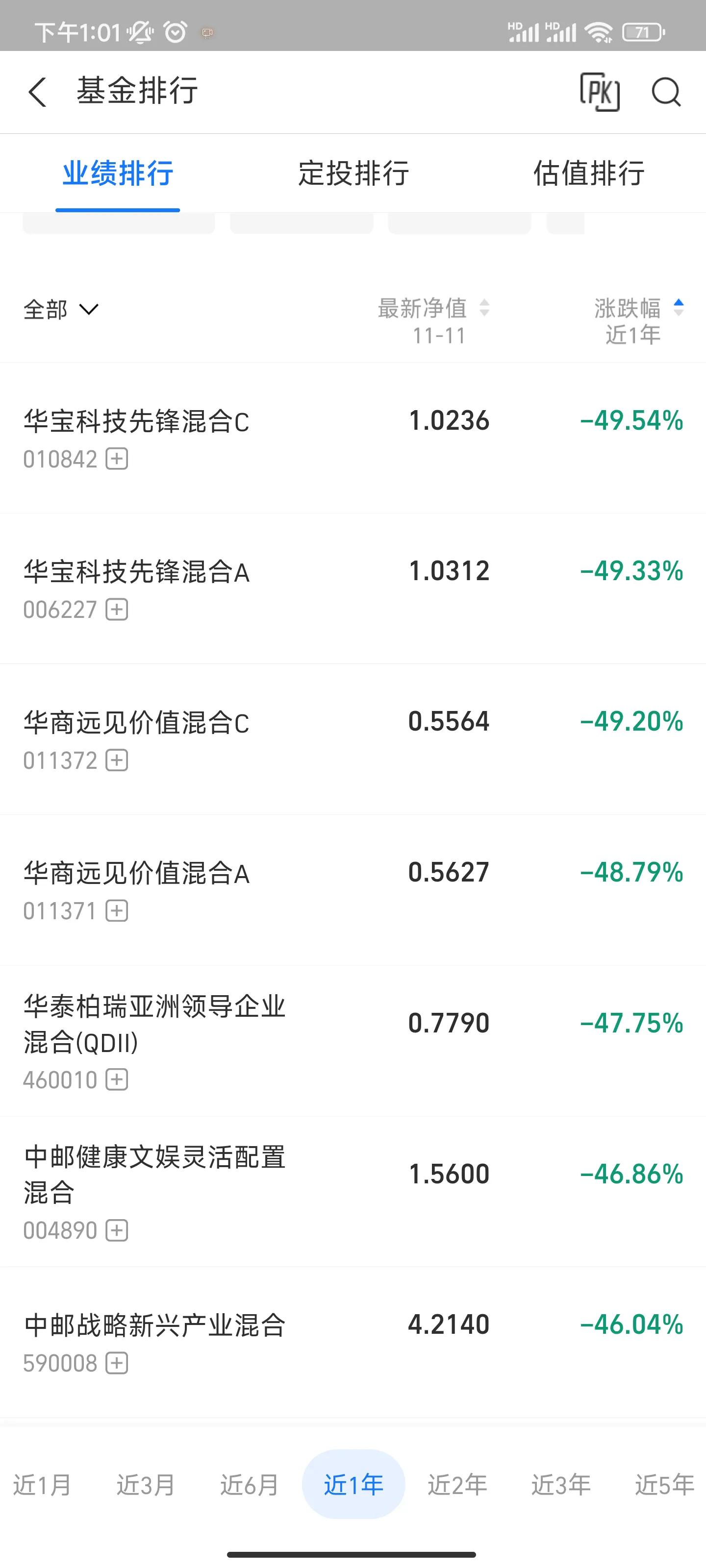This screenshot has width=706, height=1568.
Task: Click the plus icon beside fund 011371
Action: click(116, 910)
